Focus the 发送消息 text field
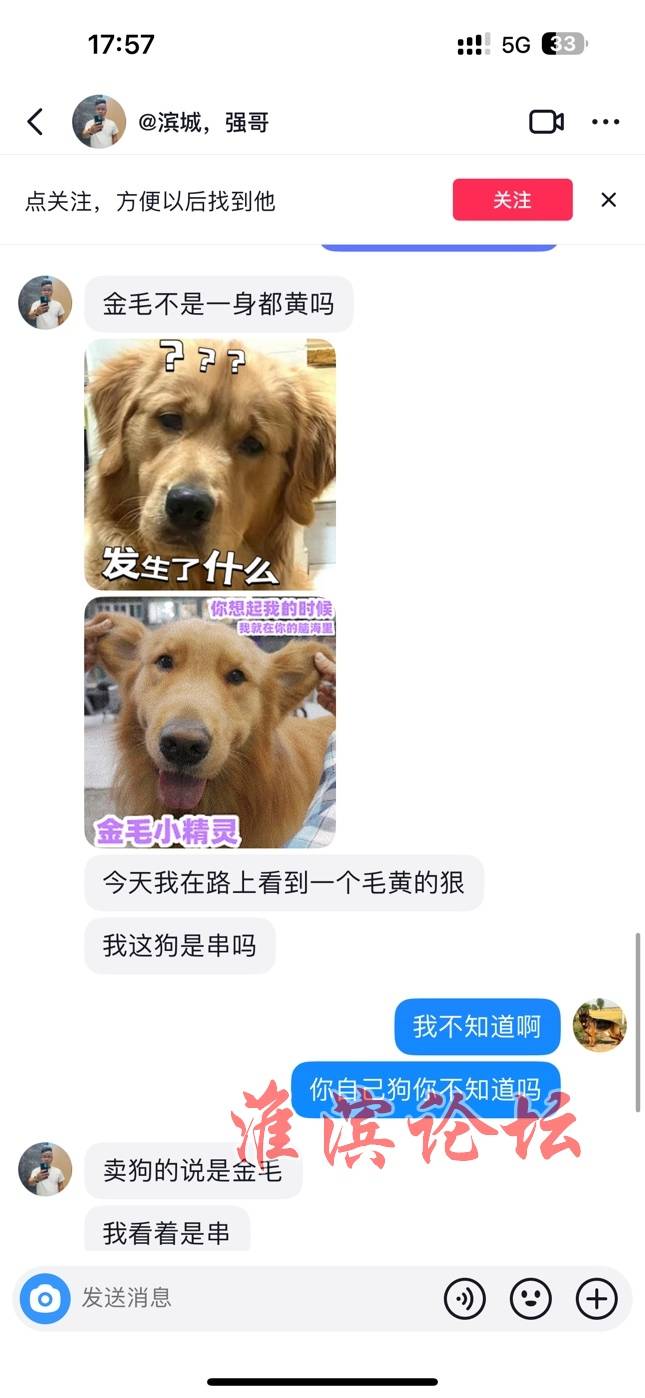Viewport: 645px width, 1398px height. (x=250, y=1298)
